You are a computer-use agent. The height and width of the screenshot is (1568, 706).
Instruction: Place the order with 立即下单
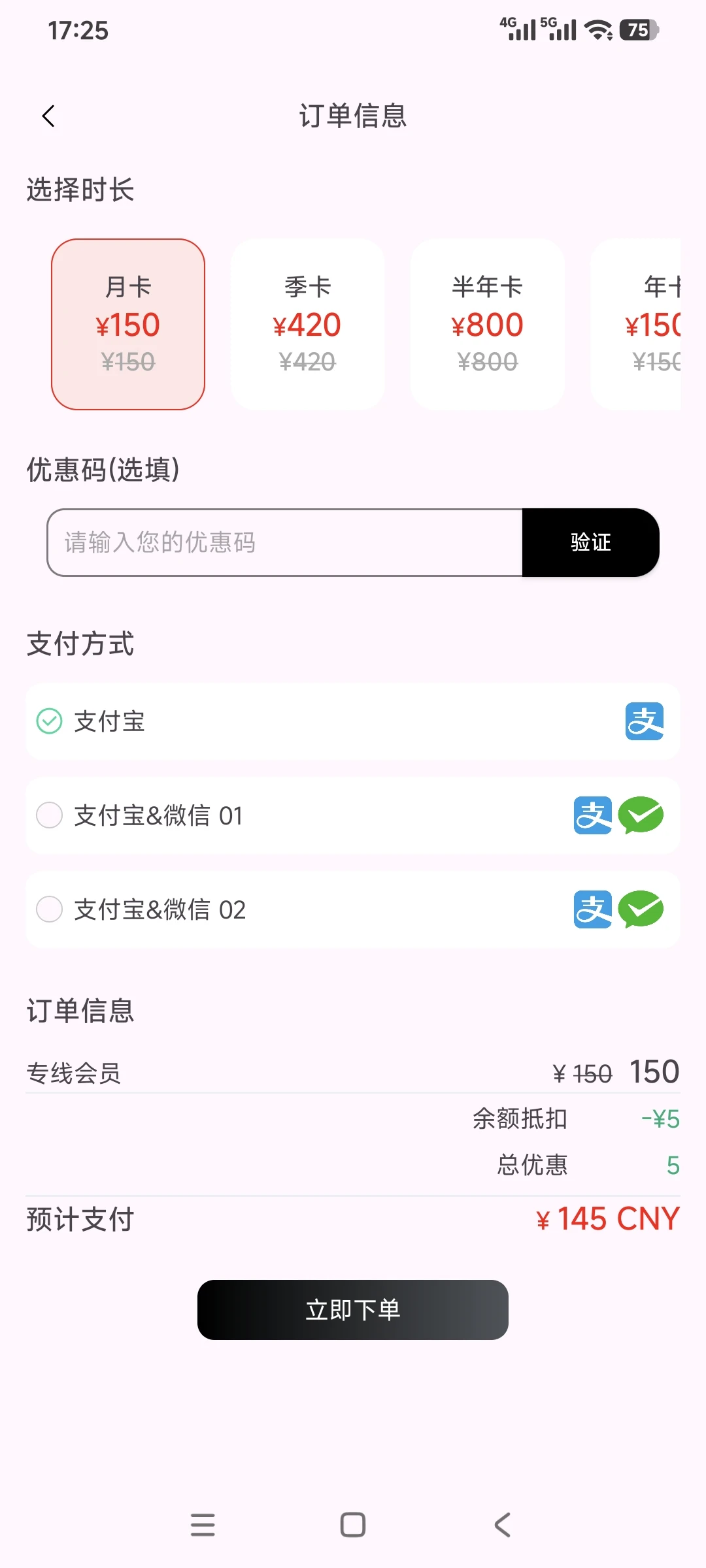tap(353, 1310)
